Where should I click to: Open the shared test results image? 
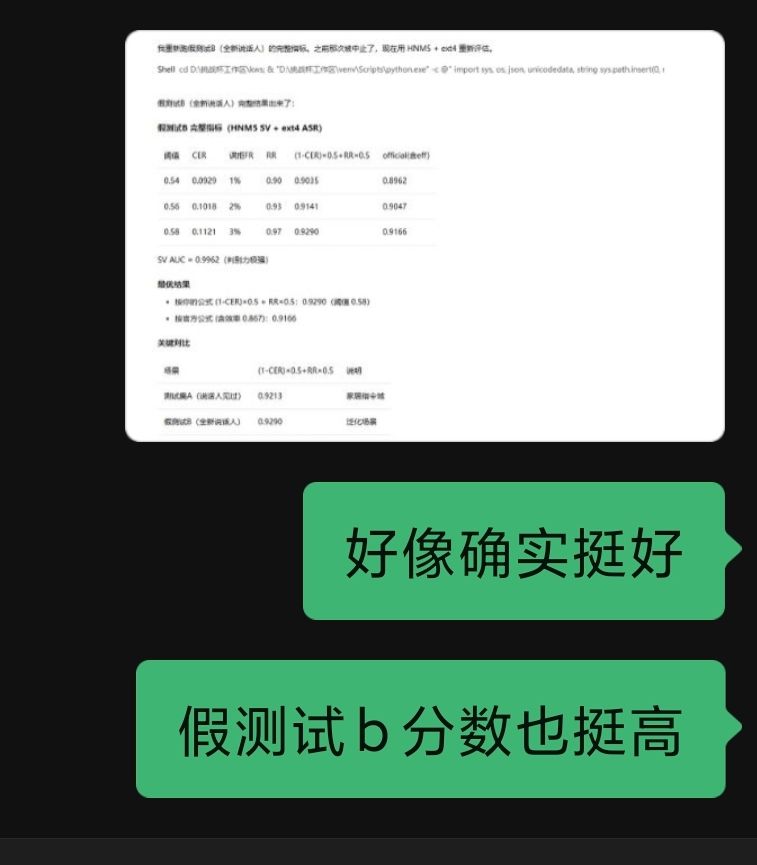(x=425, y=236)
